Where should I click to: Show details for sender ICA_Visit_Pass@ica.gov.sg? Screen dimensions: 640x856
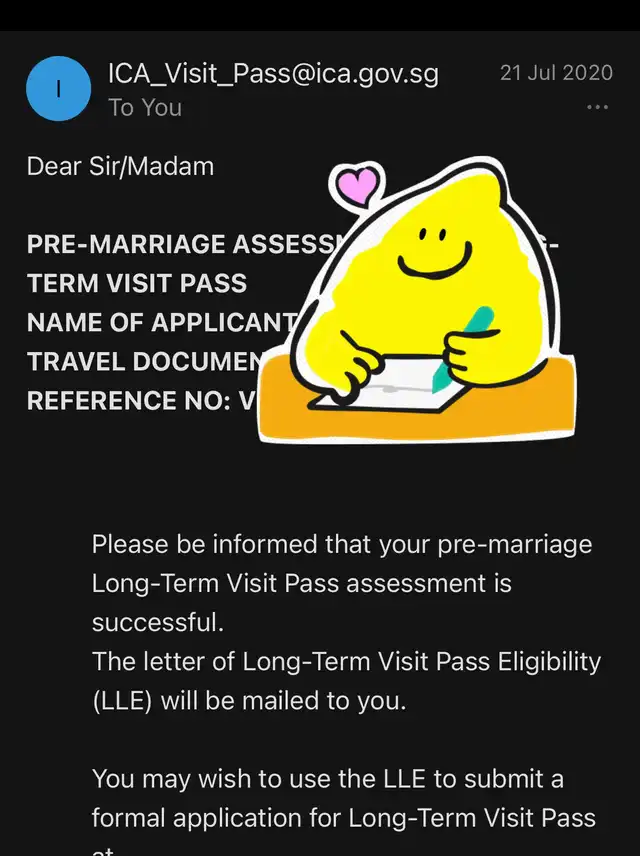point(273,73)
